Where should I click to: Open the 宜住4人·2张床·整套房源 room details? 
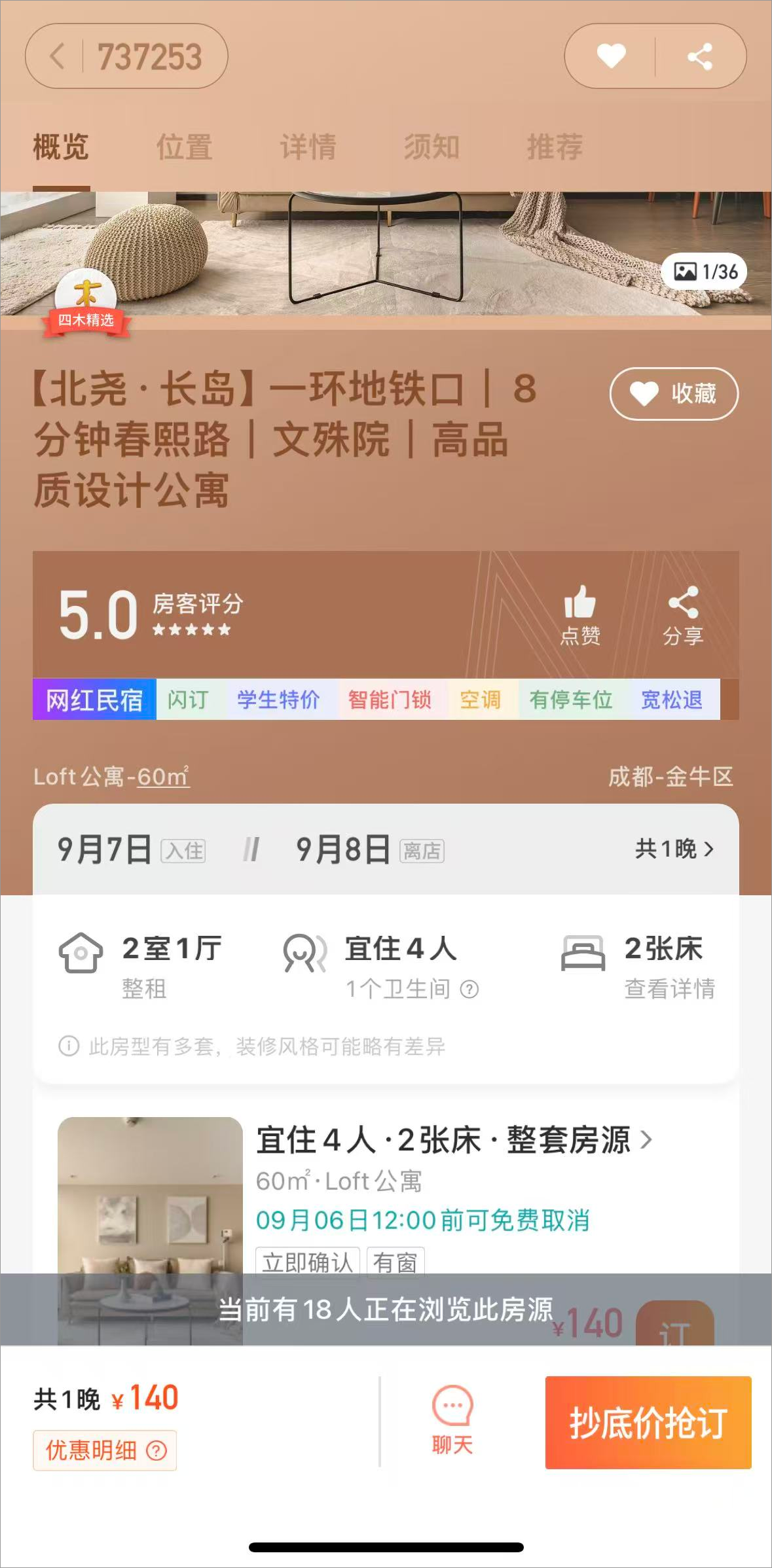click(453, 1140)
